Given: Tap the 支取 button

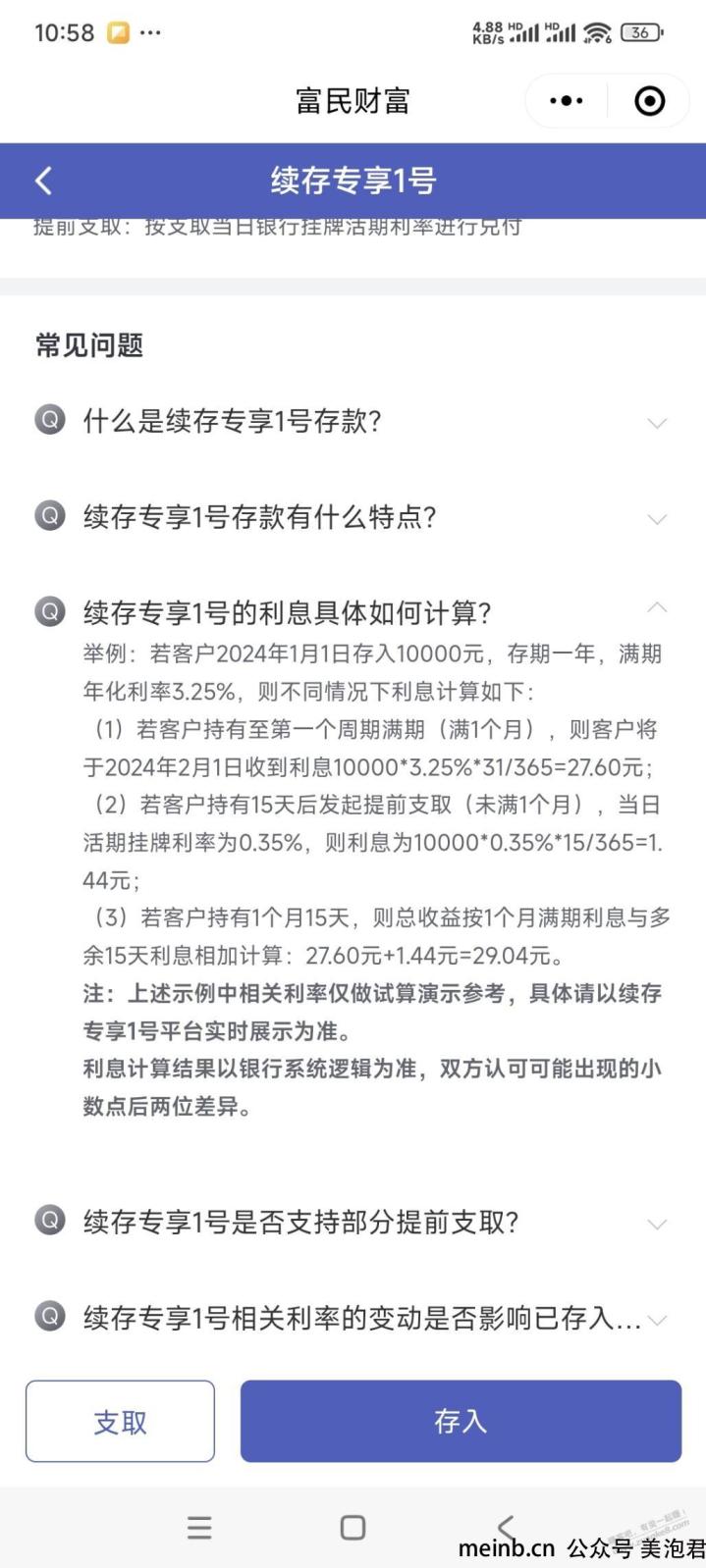Looking at the screenshot, I should tap(120, 1421).
